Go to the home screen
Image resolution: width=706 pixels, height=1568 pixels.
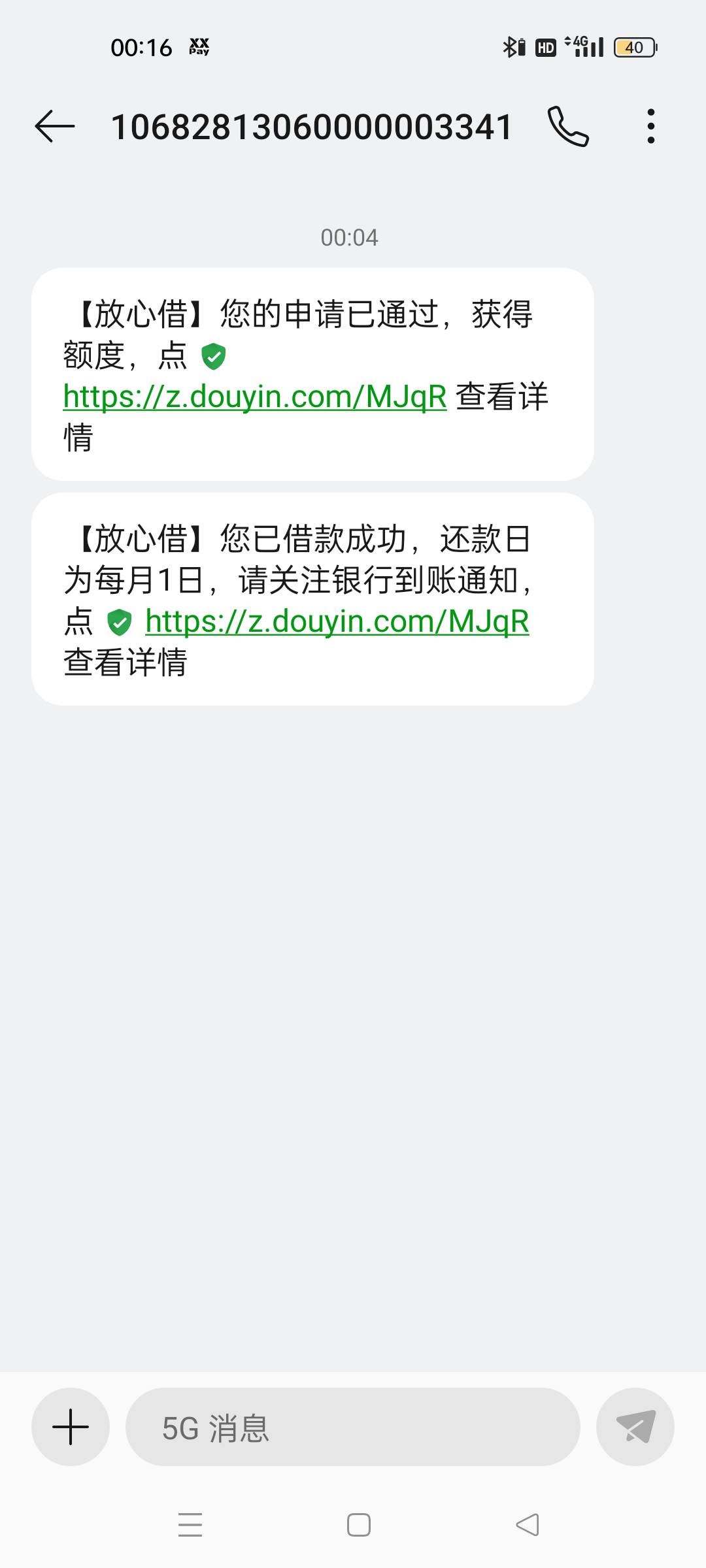(x=359, y=1525)
